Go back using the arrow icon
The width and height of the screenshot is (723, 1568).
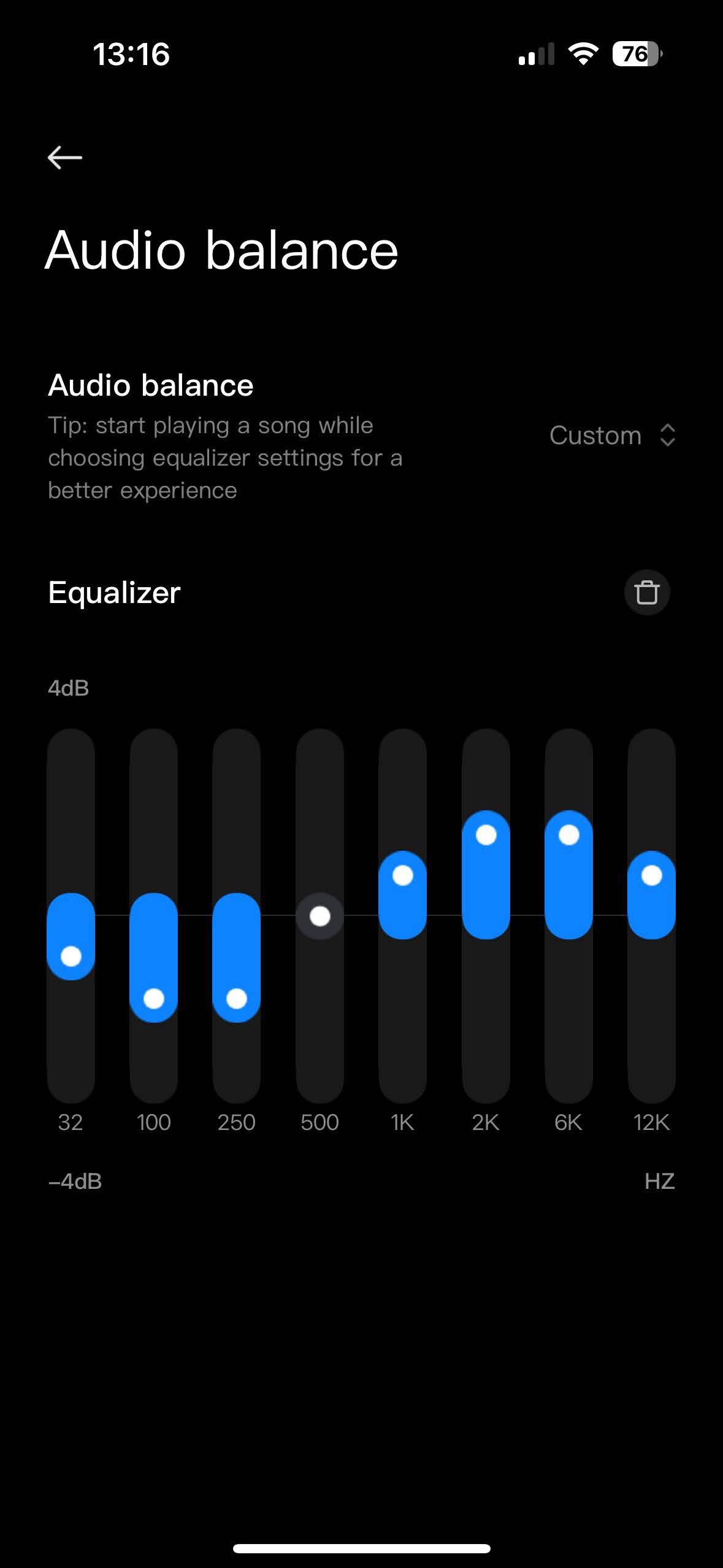(x=65, y=158)
